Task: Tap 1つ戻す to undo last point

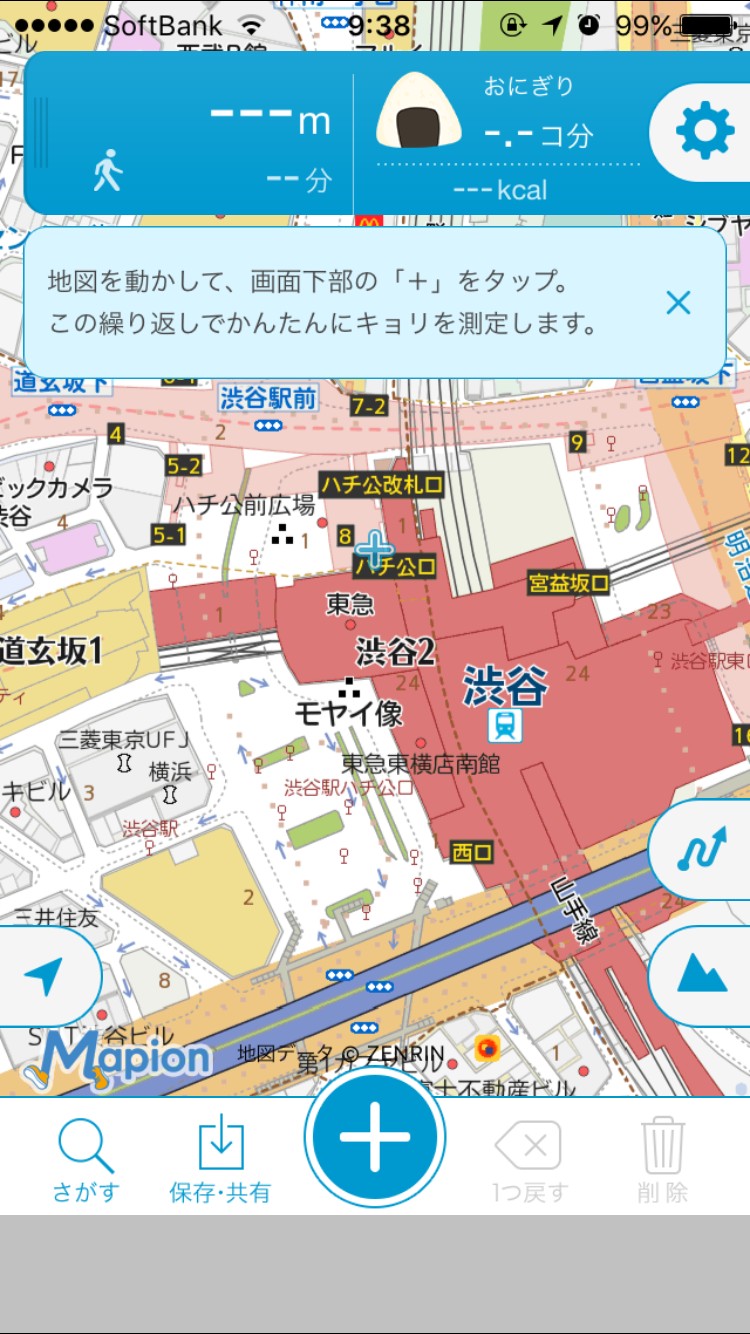Action: point(529,1158)
